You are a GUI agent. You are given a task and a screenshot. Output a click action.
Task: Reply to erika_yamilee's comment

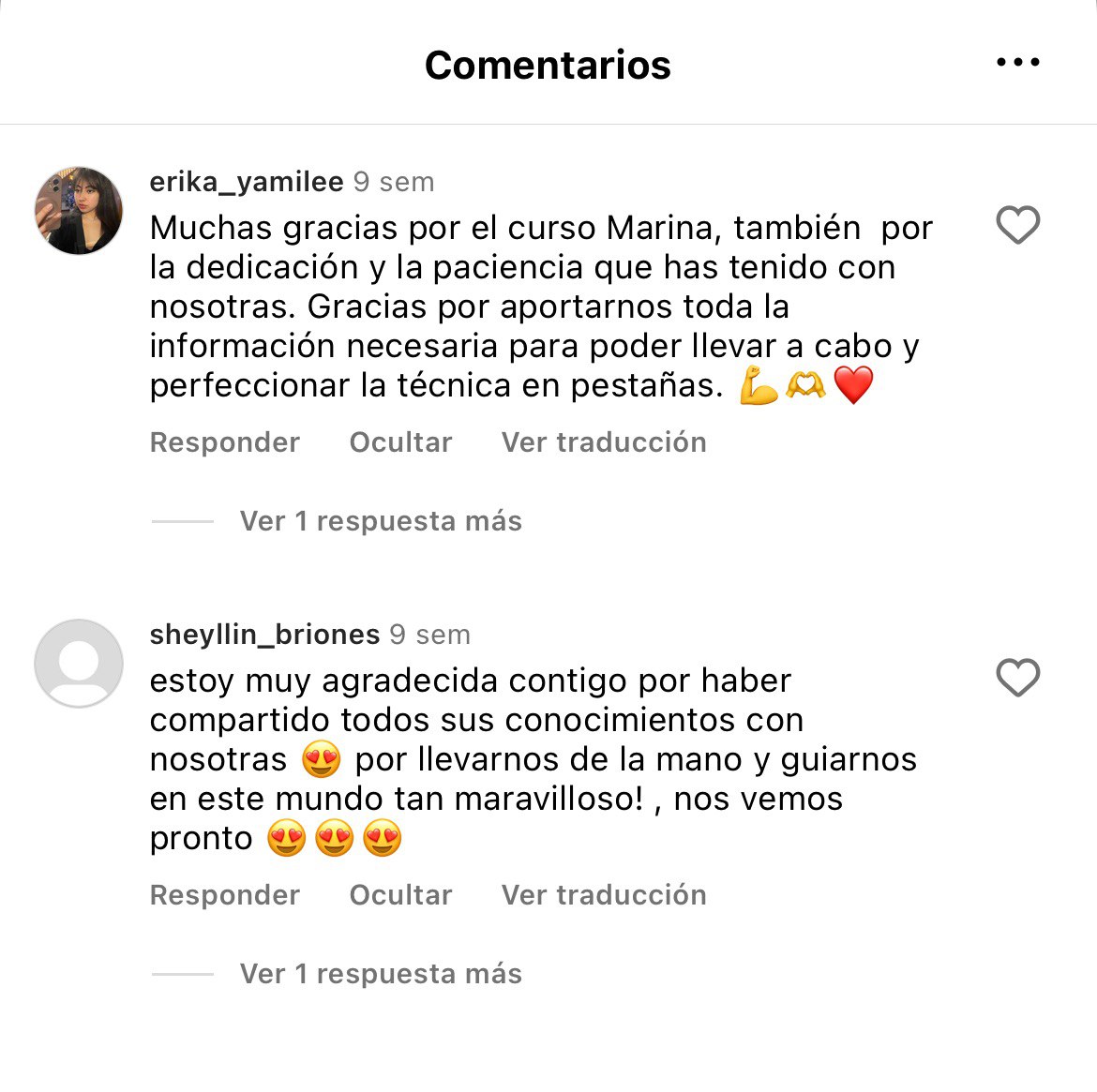pos(224,442)
